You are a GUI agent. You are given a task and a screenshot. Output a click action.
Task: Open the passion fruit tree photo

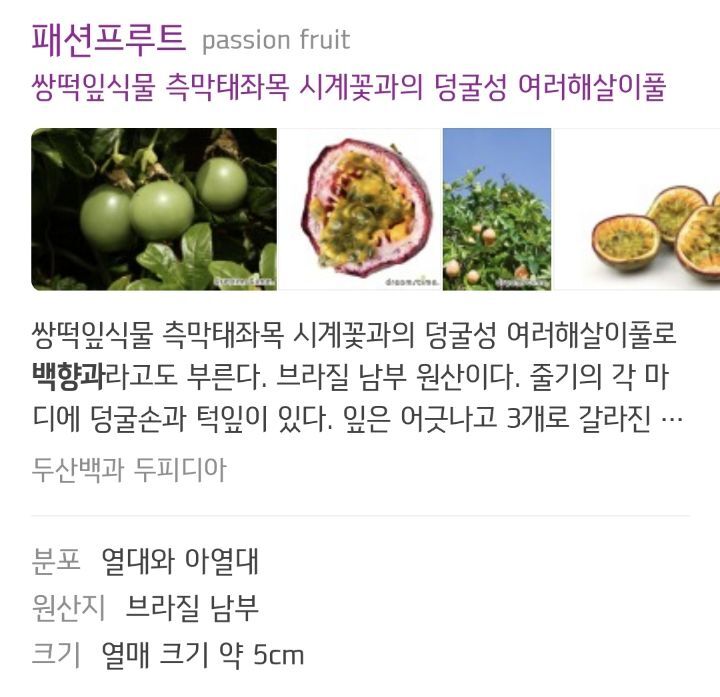click(x=497, y=209)
